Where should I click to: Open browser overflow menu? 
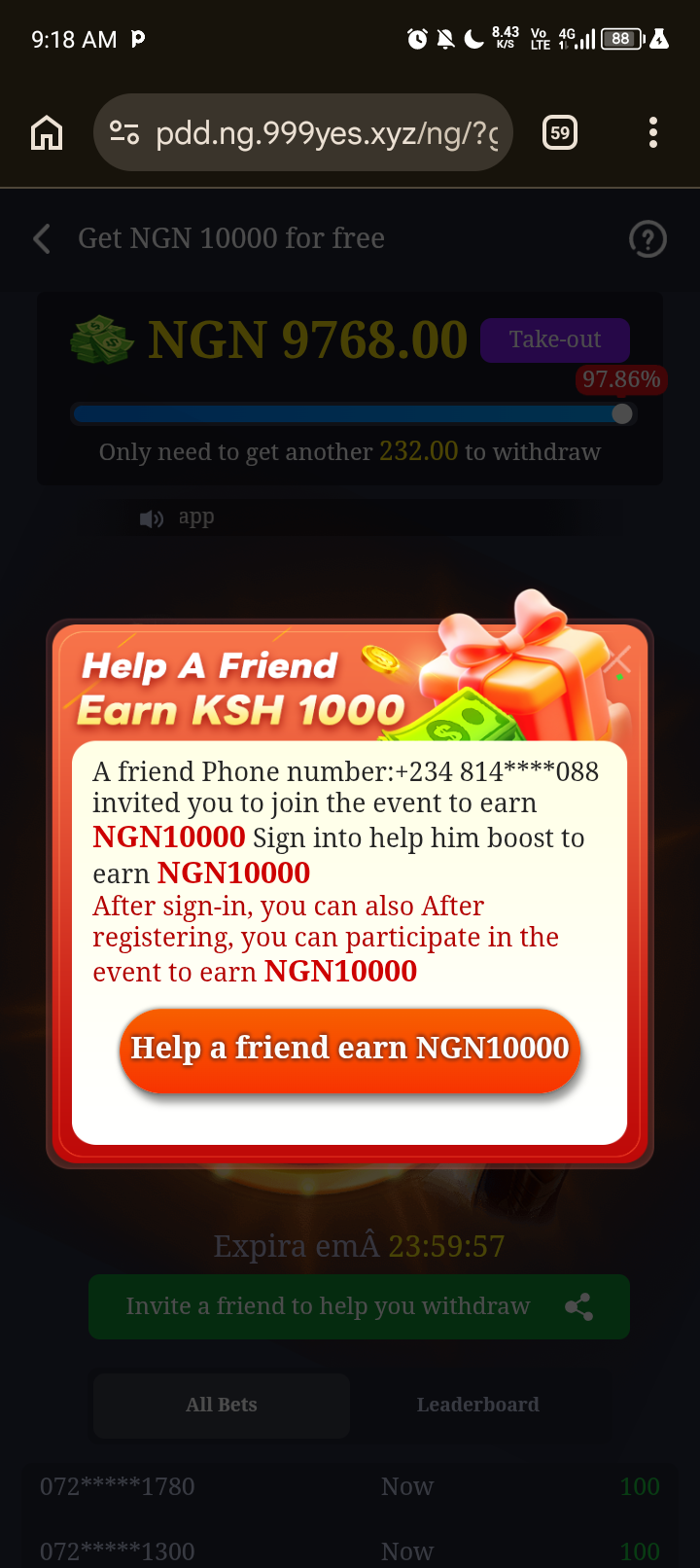tap(653, 133)
